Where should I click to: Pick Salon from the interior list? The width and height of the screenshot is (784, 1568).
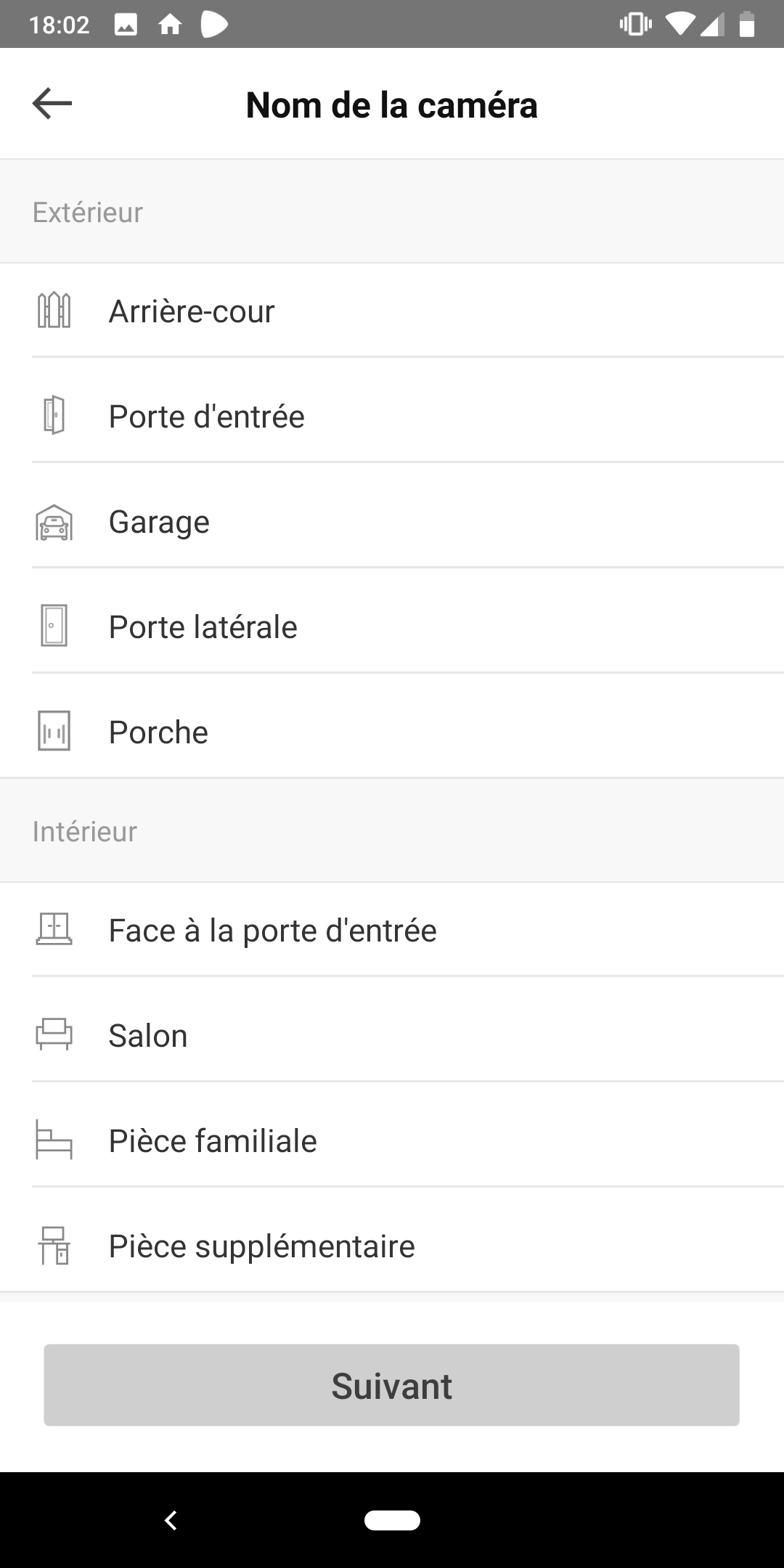(x=392, y=1035)
